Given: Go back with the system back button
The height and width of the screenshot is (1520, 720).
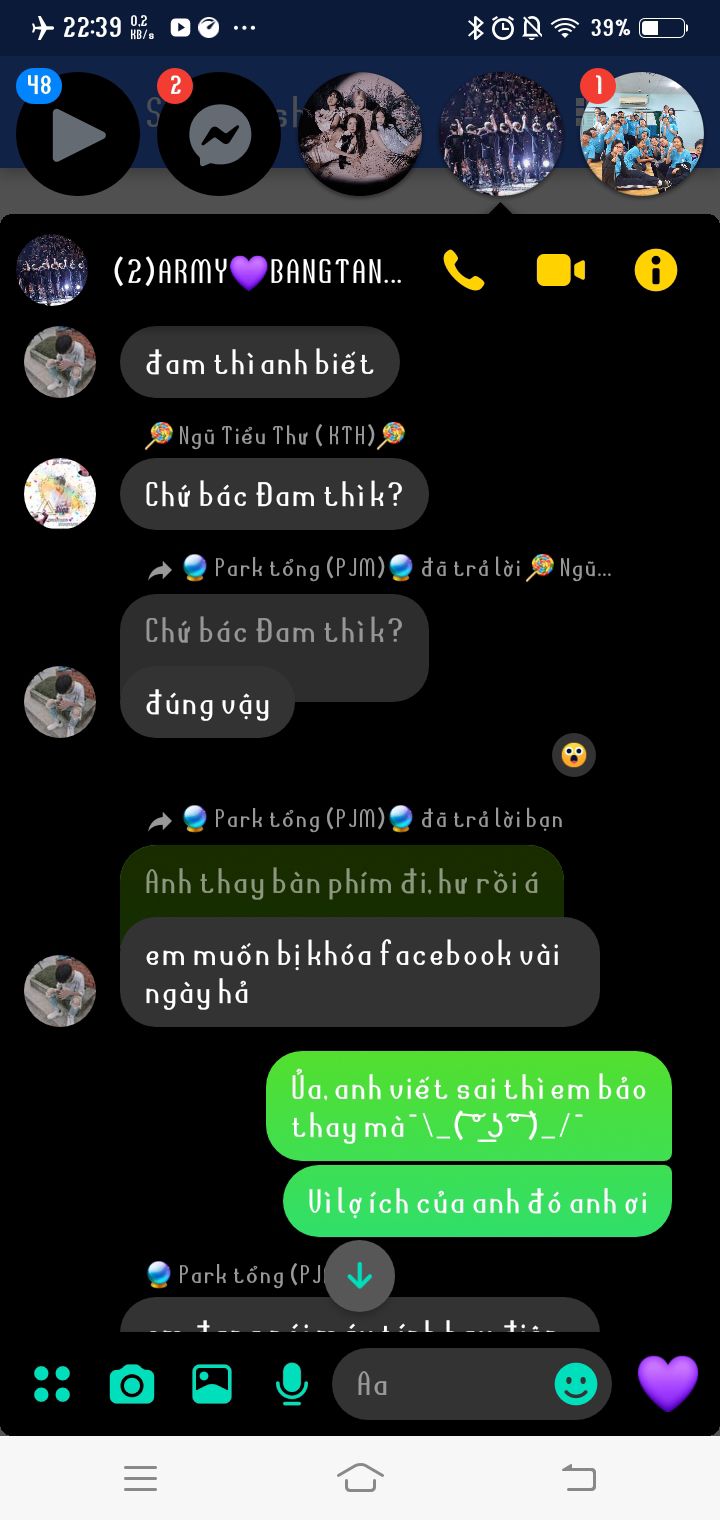Looking at the screenshot, I should click(x=578, y=1477).
